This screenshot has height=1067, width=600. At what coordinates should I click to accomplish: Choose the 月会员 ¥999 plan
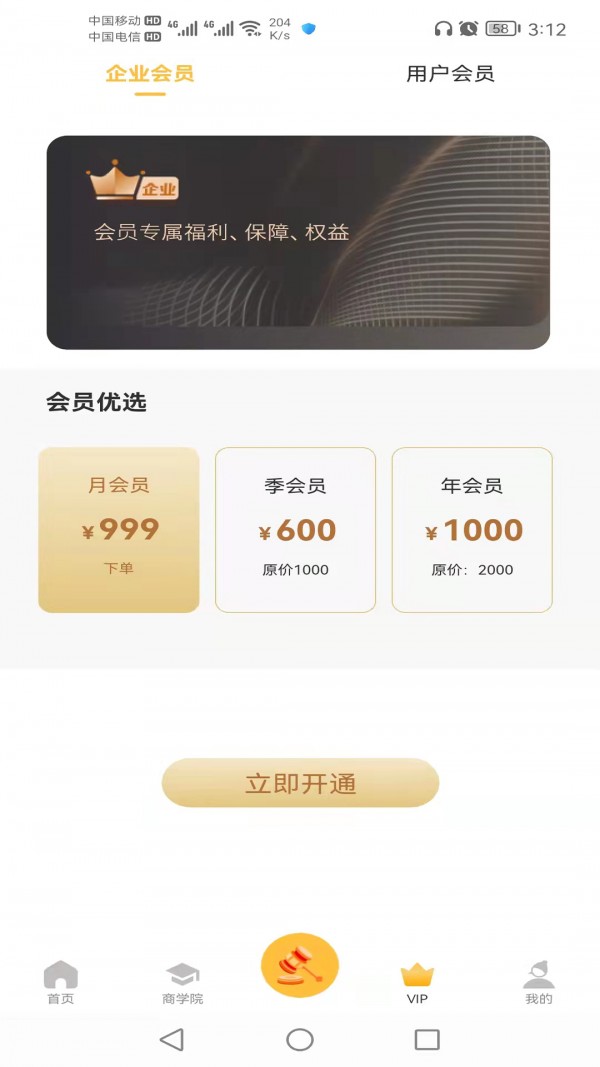point(119,529)
